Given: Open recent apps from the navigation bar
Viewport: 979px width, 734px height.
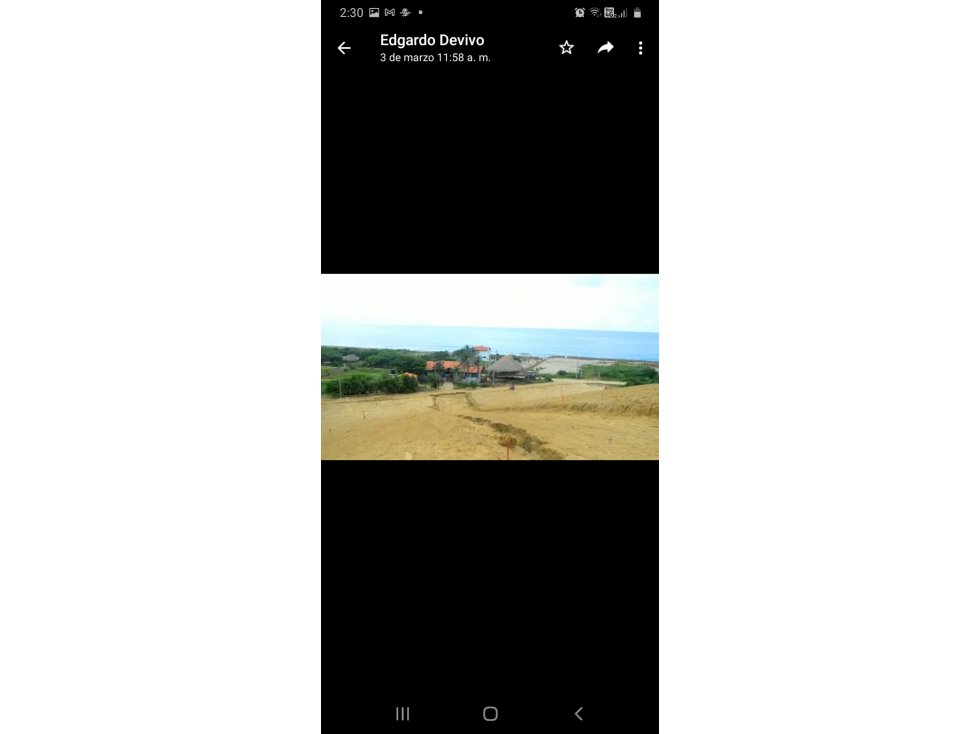Looking at the screenshot, I should click(x=402, y=713).
